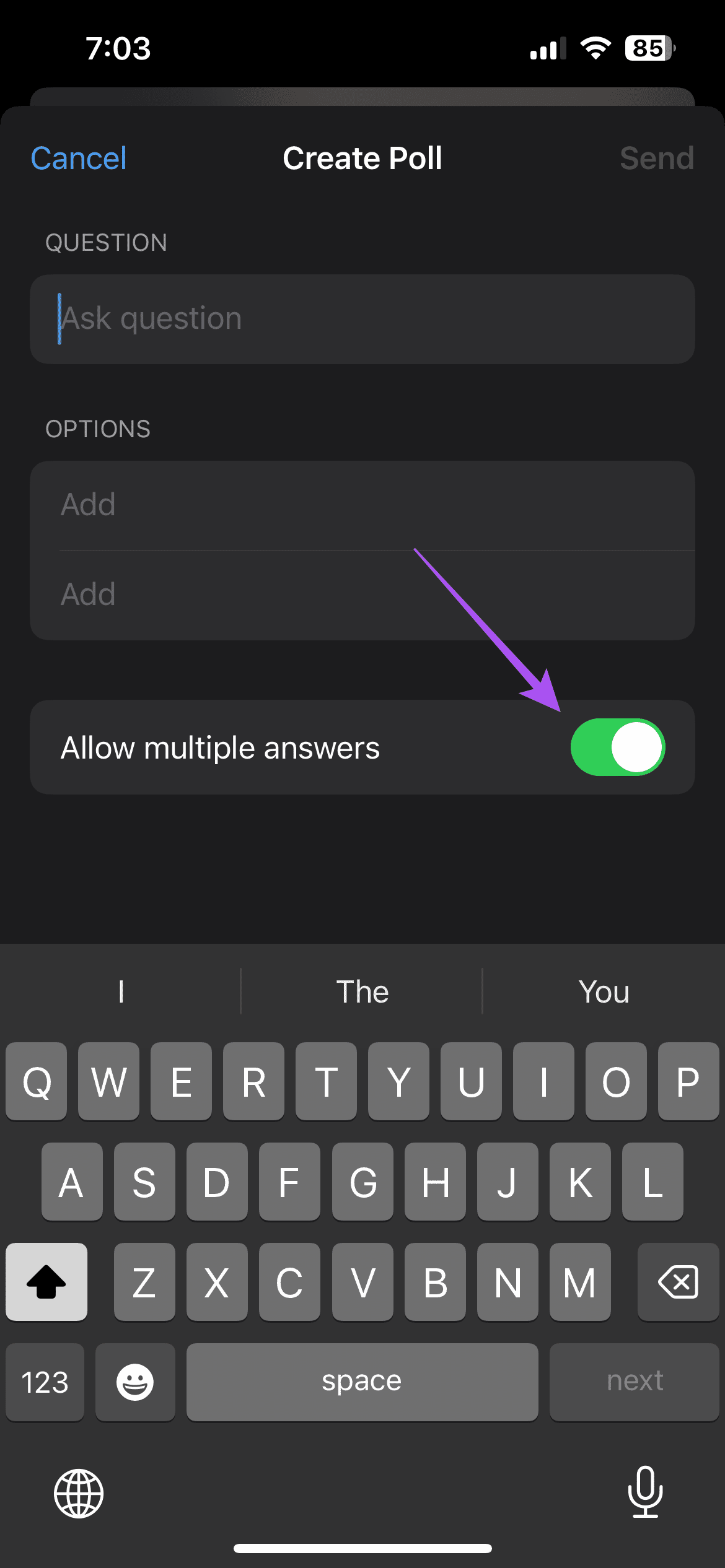
Task: Open the emoji keyboard
Action: click(x=135, y=1382)
